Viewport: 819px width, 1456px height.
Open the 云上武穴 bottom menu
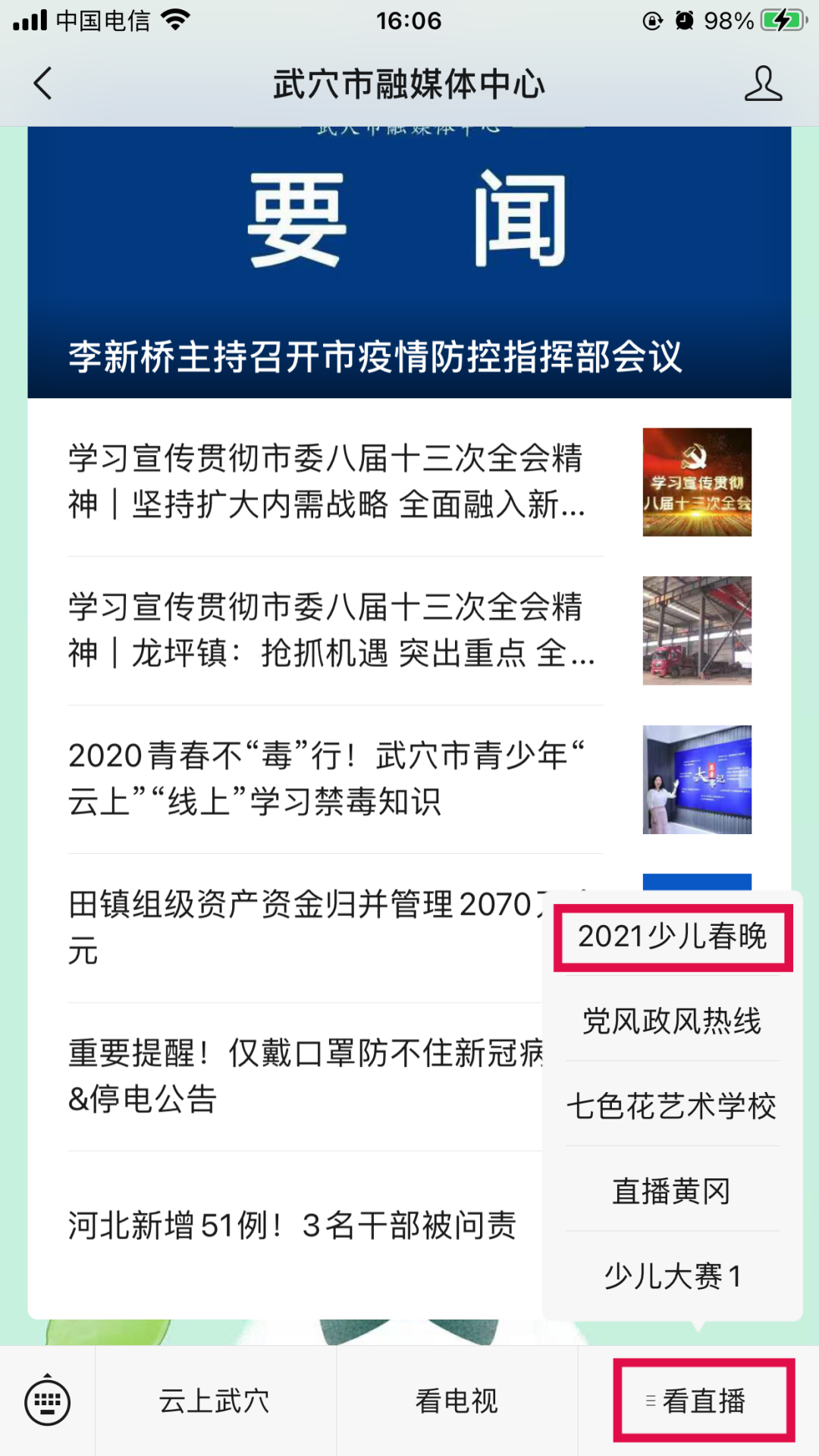[x=215, y=1401]
